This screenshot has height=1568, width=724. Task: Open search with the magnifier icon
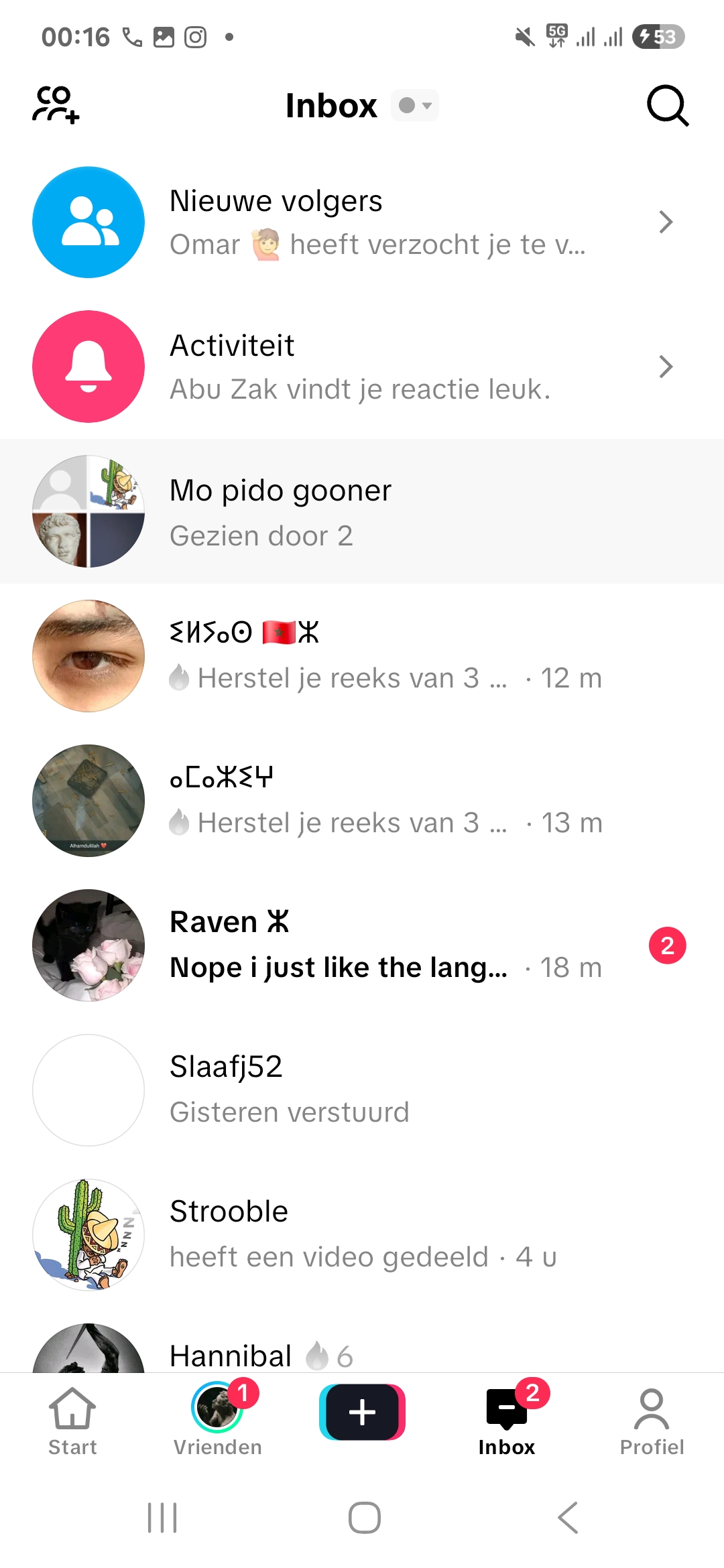click(x=668, y=105)
